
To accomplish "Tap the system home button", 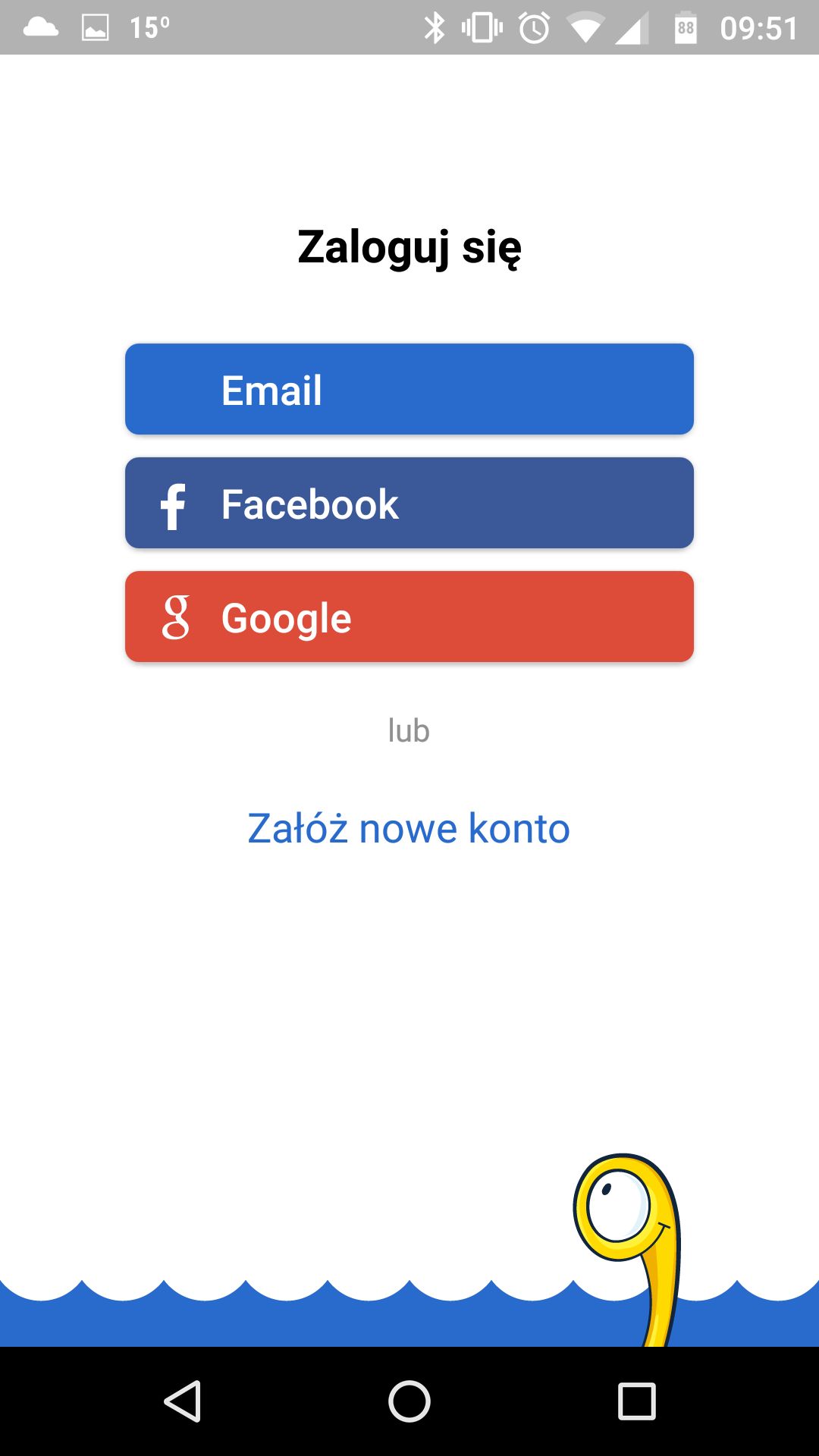I will [409, 1401].
